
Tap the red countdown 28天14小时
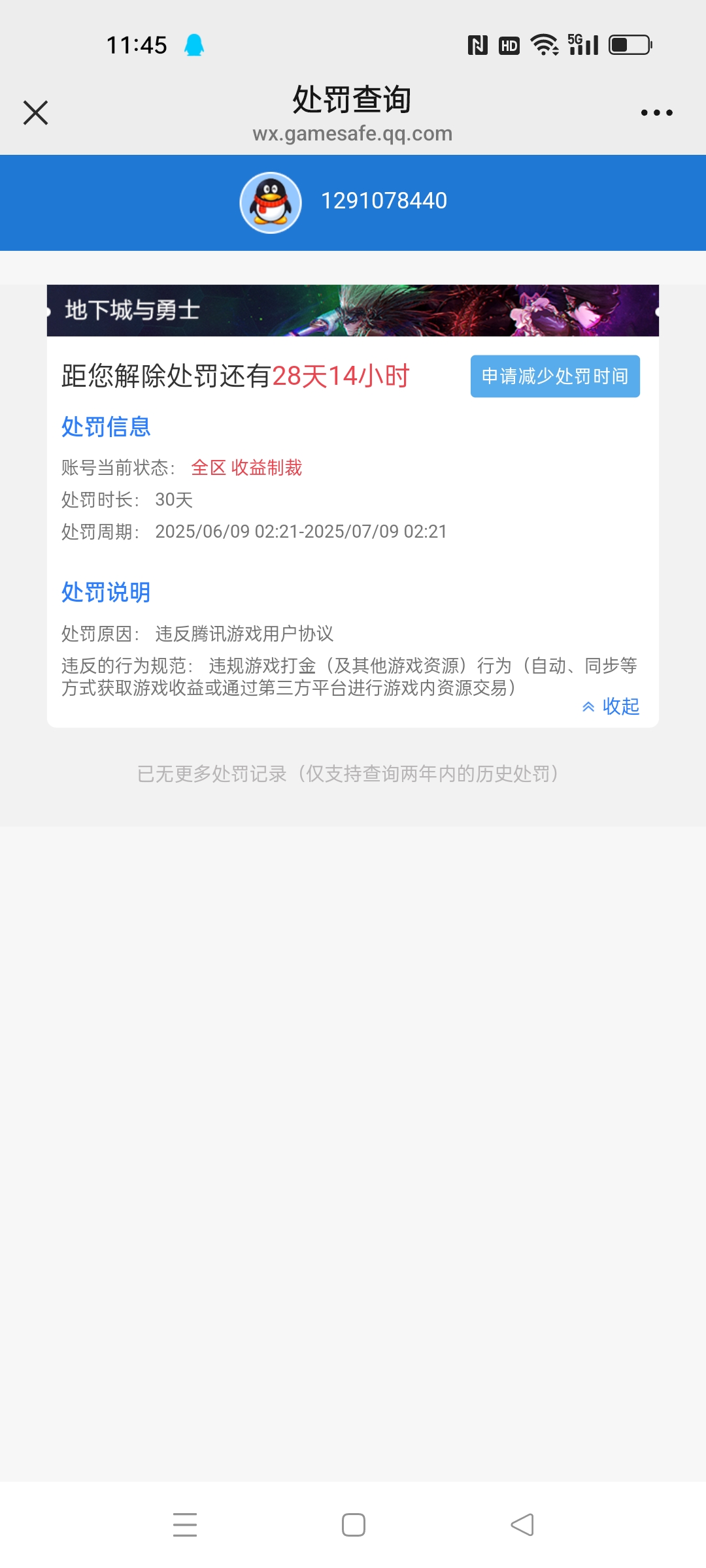pos(343,376)
